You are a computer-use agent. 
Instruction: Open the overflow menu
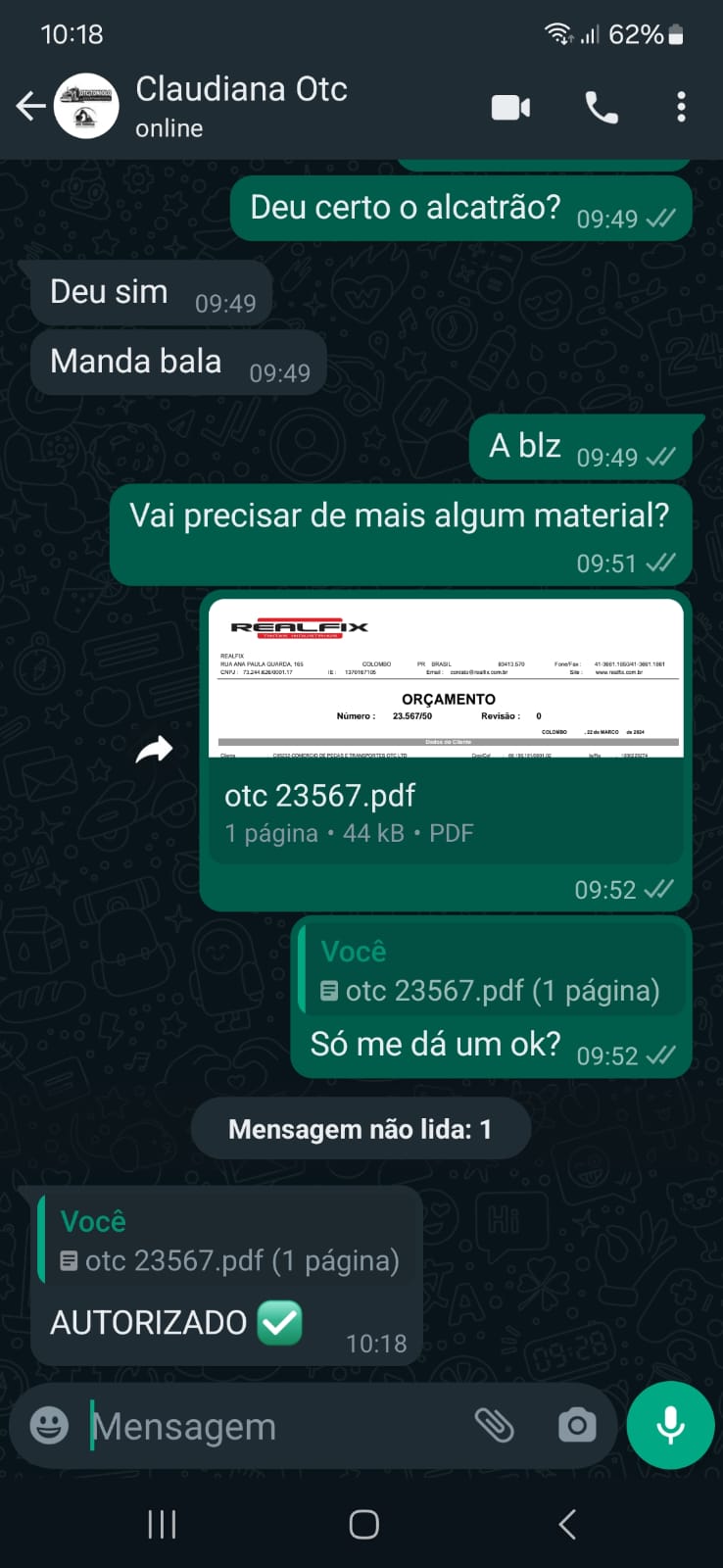tap(681, 107)
